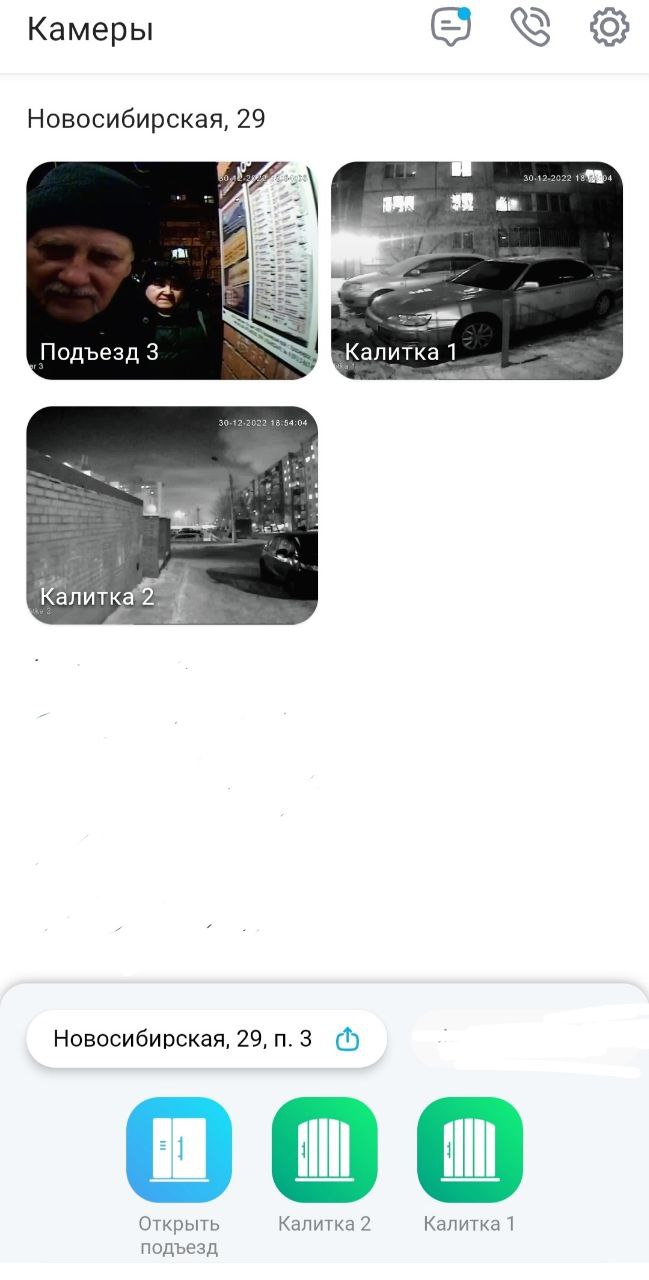Open the chat messages icon
The height and width of the screenshot is (1280, 649).
click(x=451, y=28)
